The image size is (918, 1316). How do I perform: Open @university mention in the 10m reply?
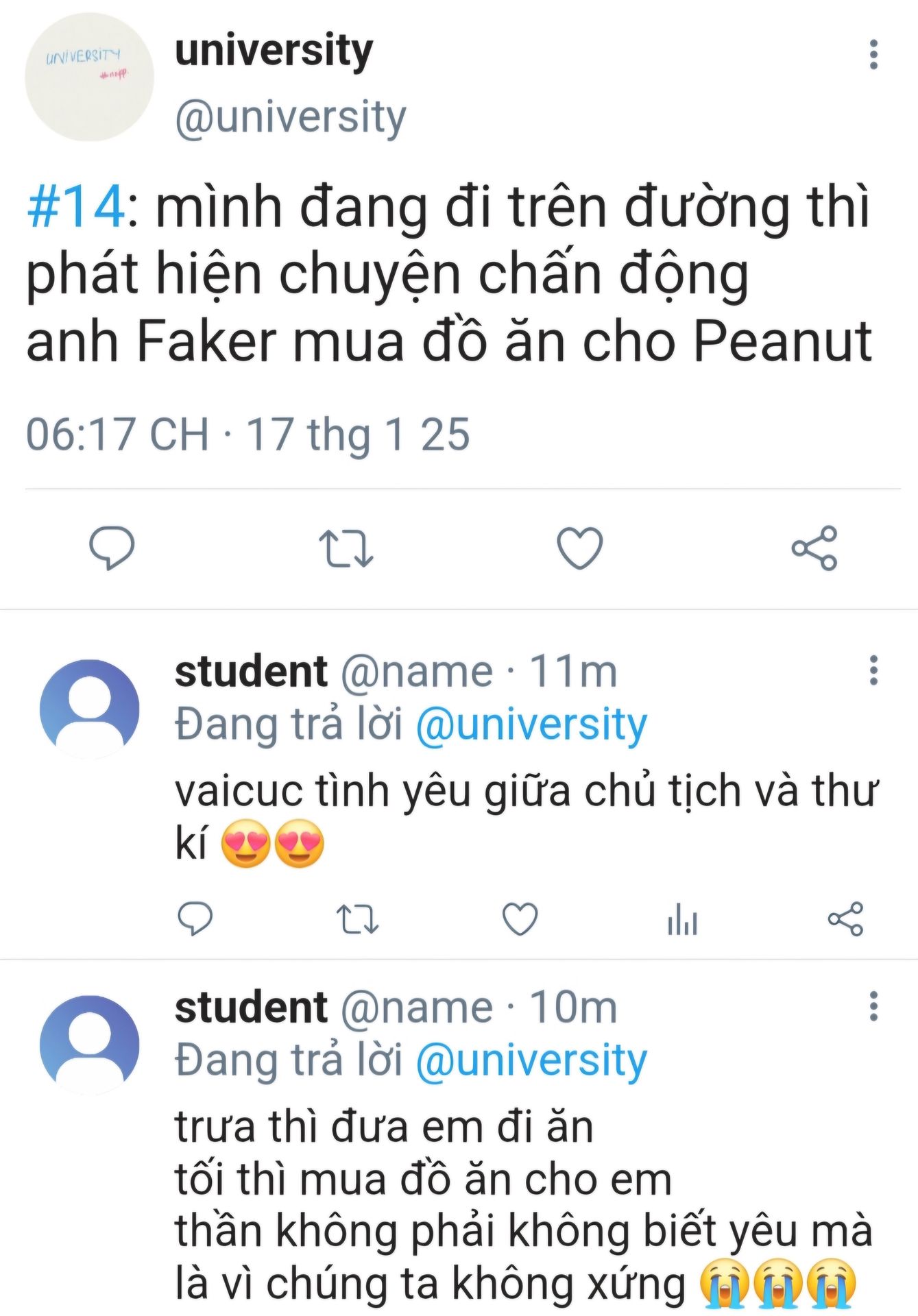pos(531,1060)
